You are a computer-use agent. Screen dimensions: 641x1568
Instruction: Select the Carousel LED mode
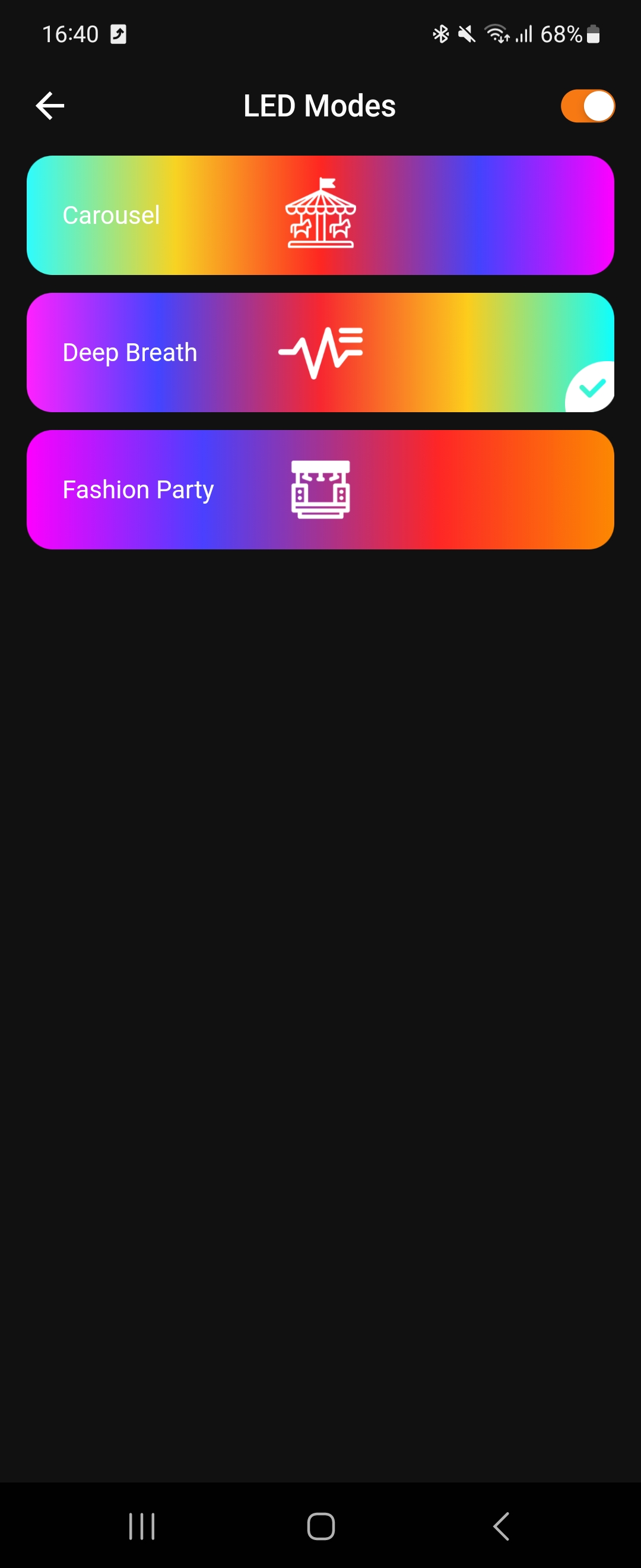pos(320,216)
